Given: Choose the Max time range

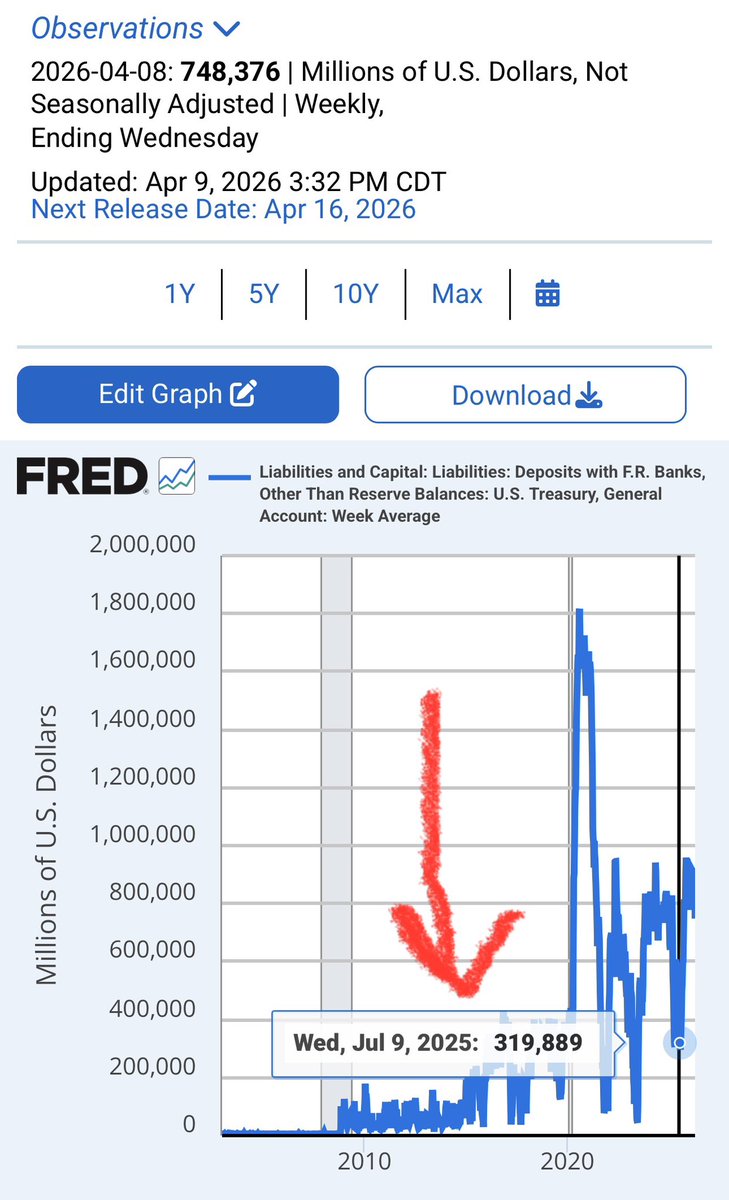Looking at the screenshot, I should point(457,294).
